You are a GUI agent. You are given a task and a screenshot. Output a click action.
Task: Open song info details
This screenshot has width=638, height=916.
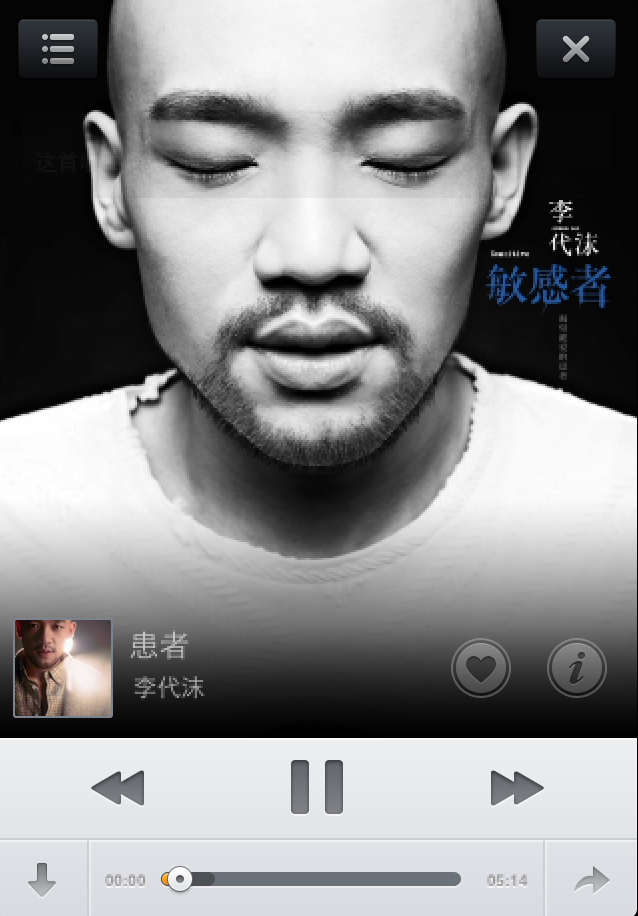tap(577, 668)
